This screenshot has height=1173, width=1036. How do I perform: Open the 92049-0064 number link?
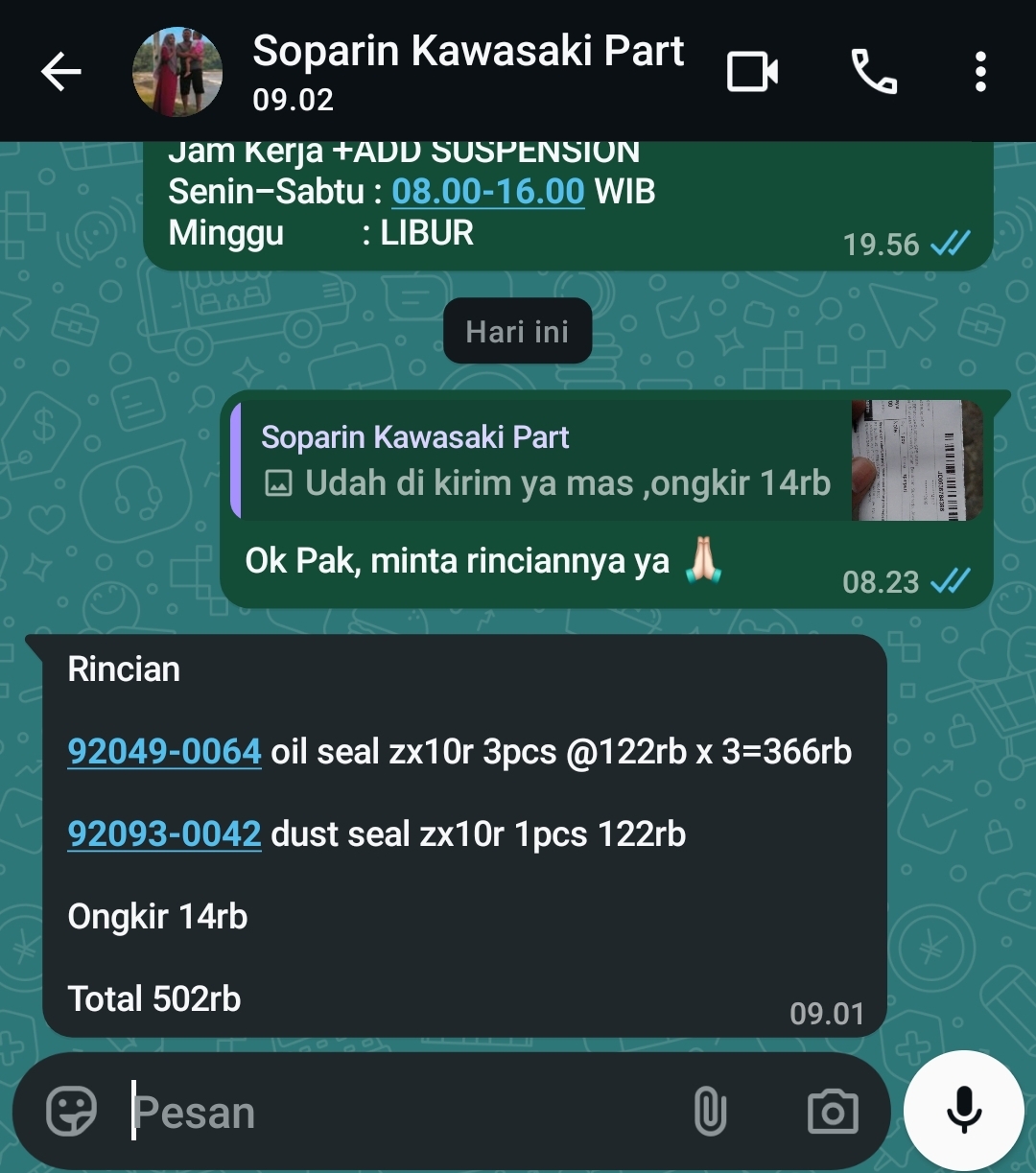click(164, 751)
